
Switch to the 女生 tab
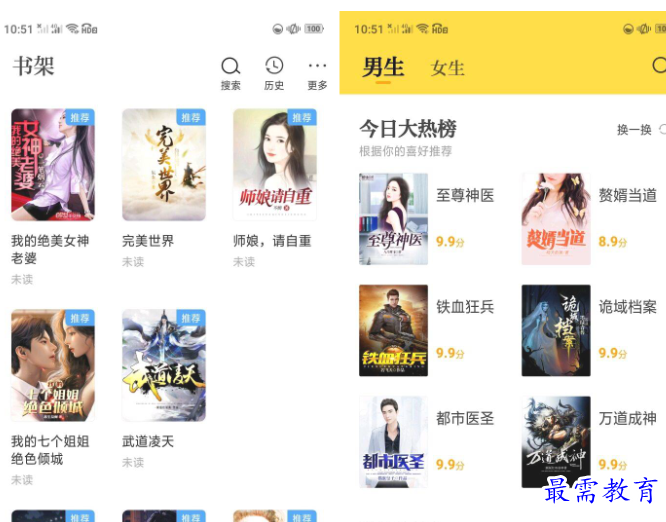pos(447,68)
